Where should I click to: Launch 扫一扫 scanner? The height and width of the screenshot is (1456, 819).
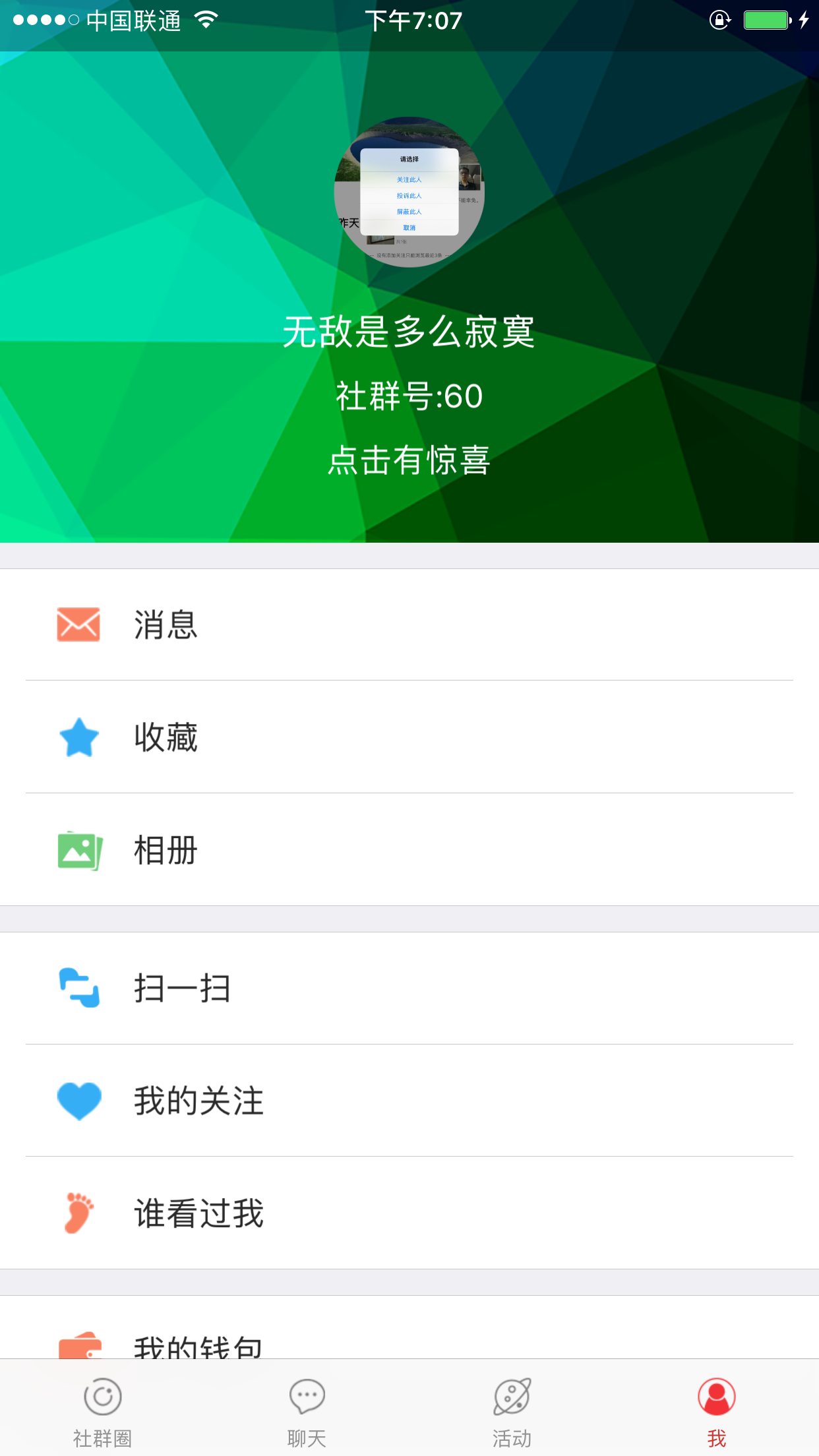pyautogui.click(x=409, y=988)
